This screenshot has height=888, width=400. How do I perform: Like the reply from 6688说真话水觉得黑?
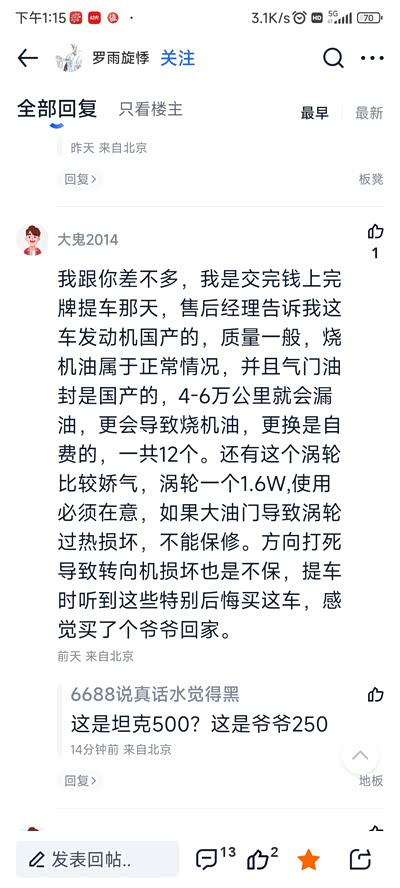pyautogui.click(x=375, y=694)
